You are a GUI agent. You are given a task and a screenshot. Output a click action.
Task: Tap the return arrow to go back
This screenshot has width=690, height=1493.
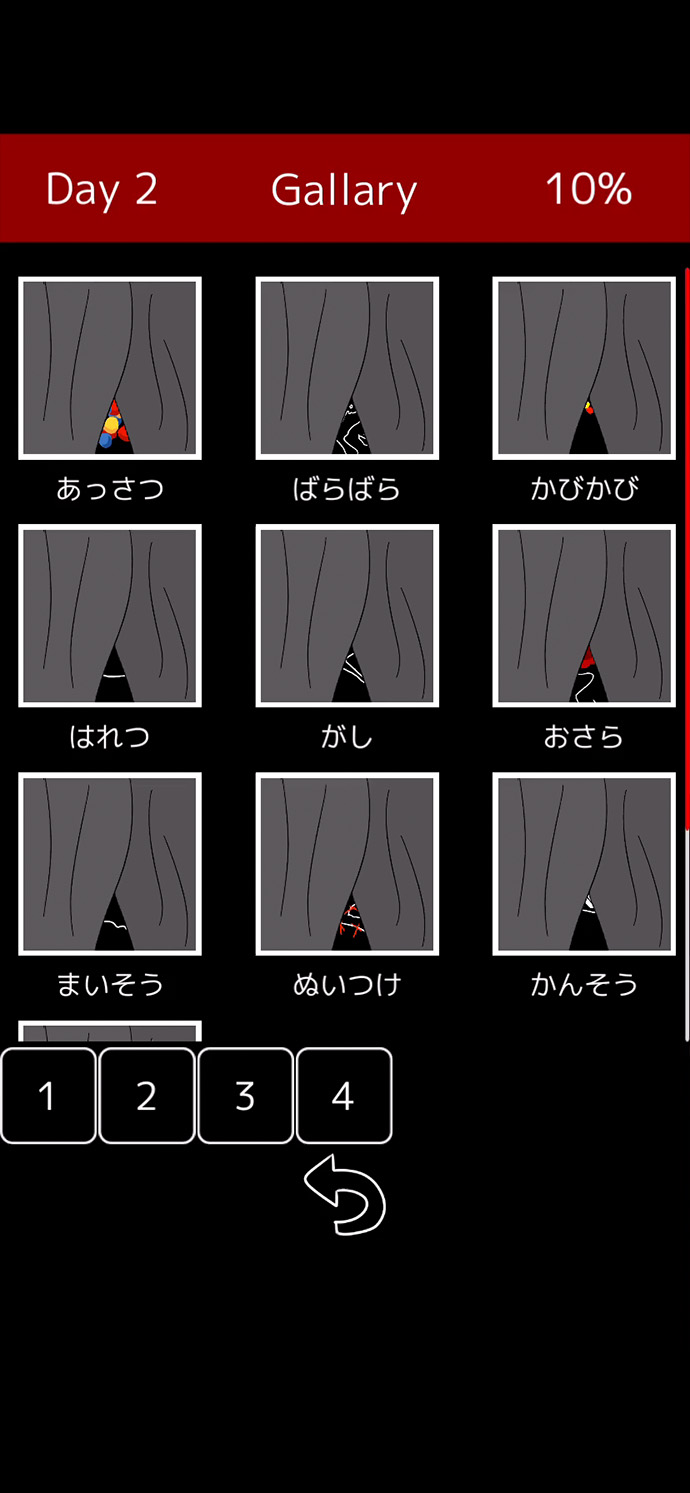coord(345,1194)
